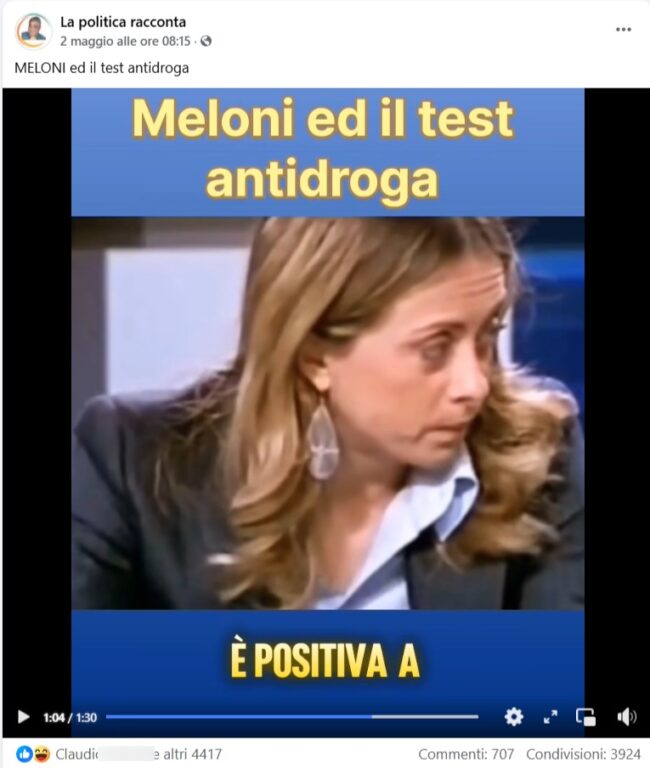Viewport: 650px width, 768px height.
Task: Open La politica racconta profile picture
Action: click(x=34, y=31)
